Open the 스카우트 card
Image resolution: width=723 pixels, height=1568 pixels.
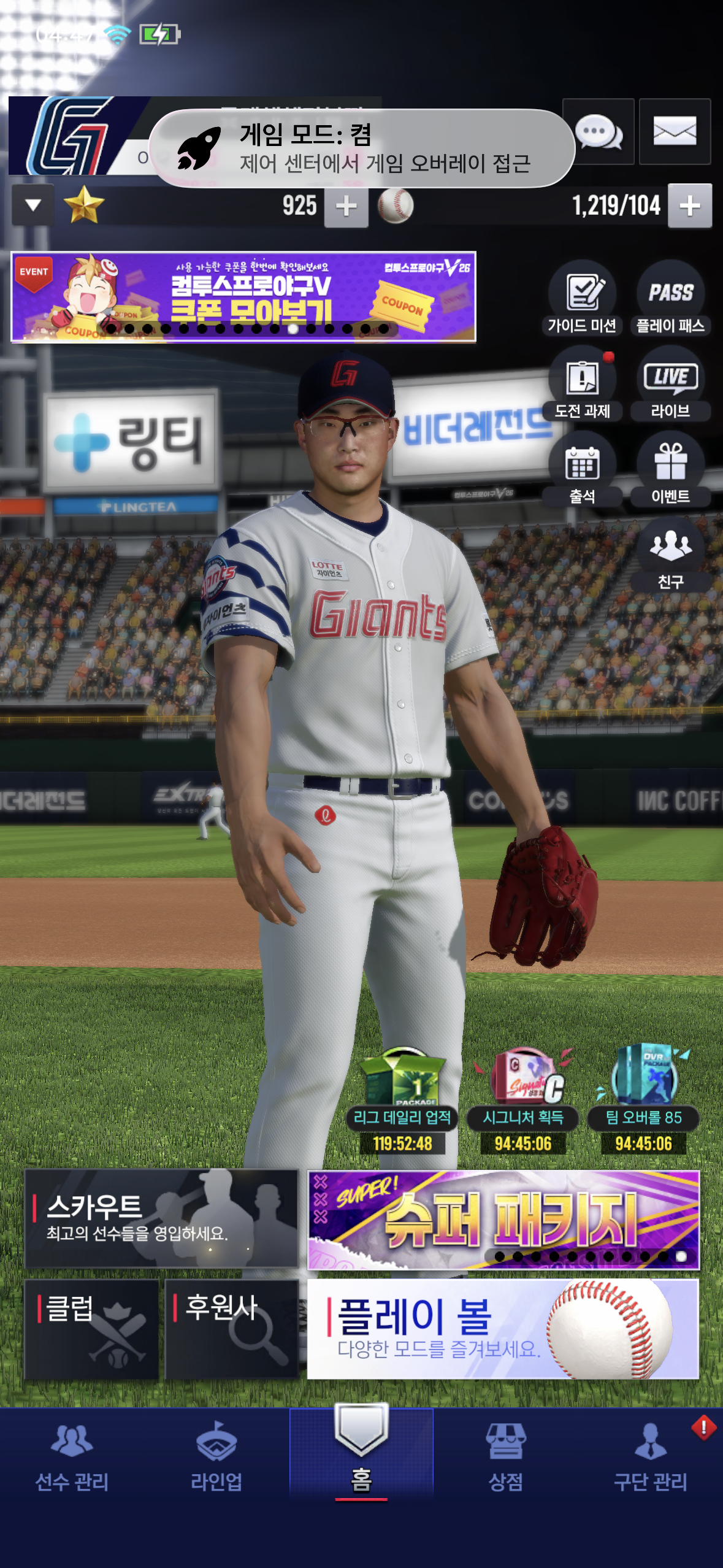(161, 1218)
